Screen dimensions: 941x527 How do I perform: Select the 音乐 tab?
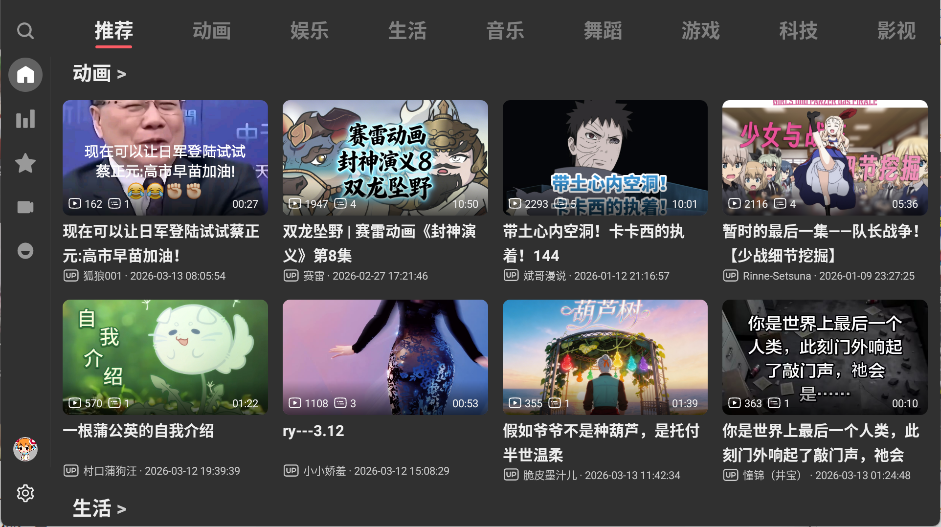click(505, 31)
